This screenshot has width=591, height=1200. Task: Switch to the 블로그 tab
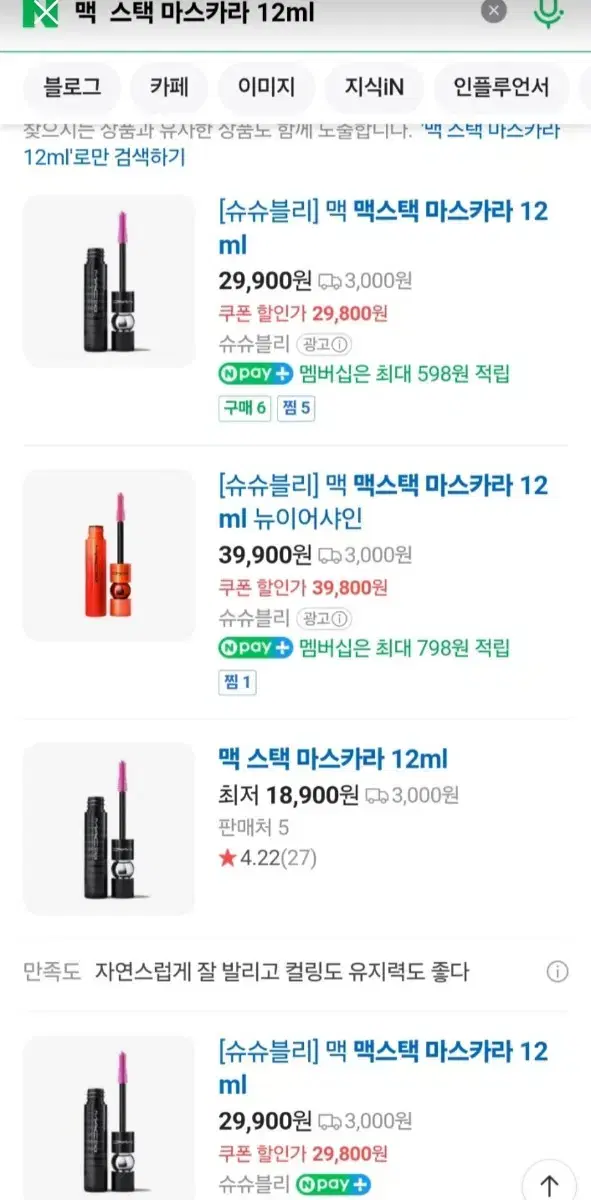point(72,87)
